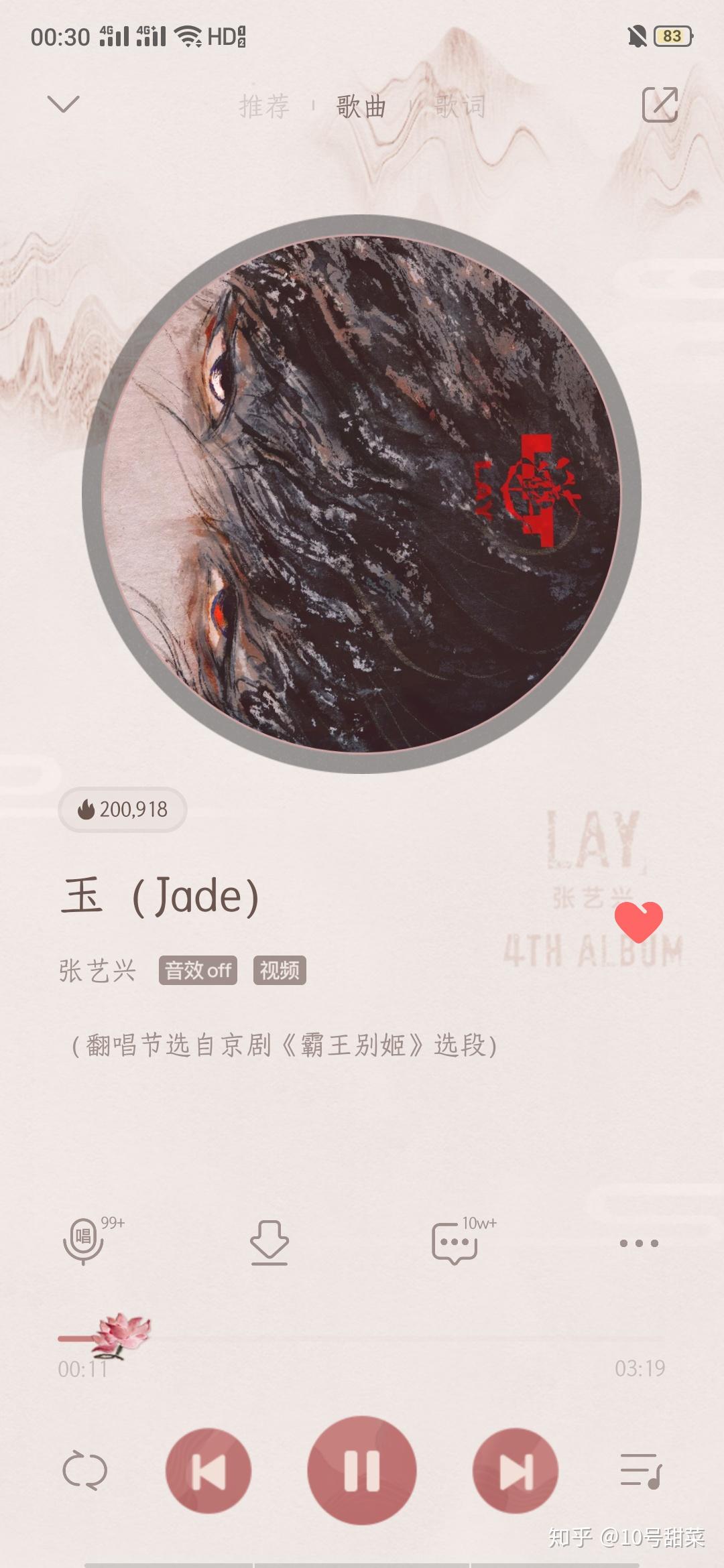This screenshot has height=1568, width=724.
Task: Switch to the 推荐 tab
Action: coord(264,106)
